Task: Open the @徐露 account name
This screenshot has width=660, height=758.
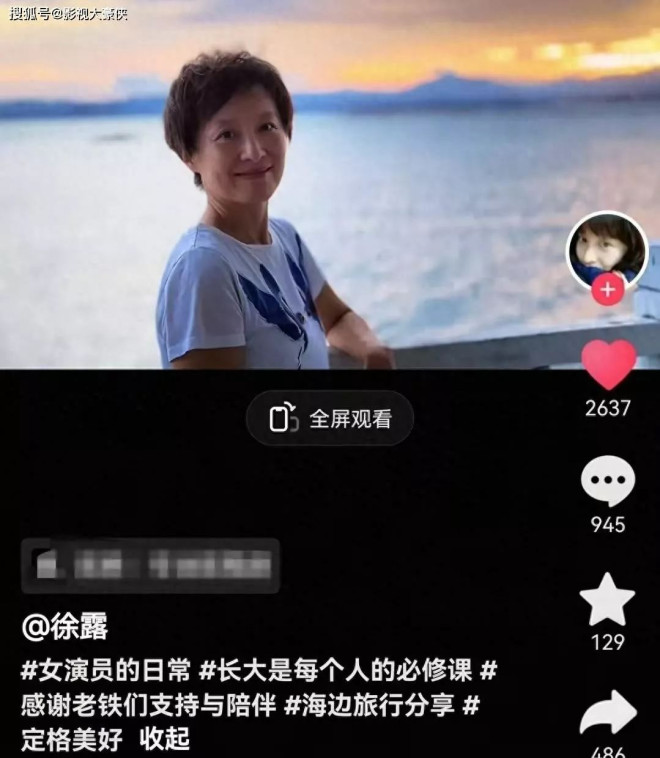Action: click(65, 627)
